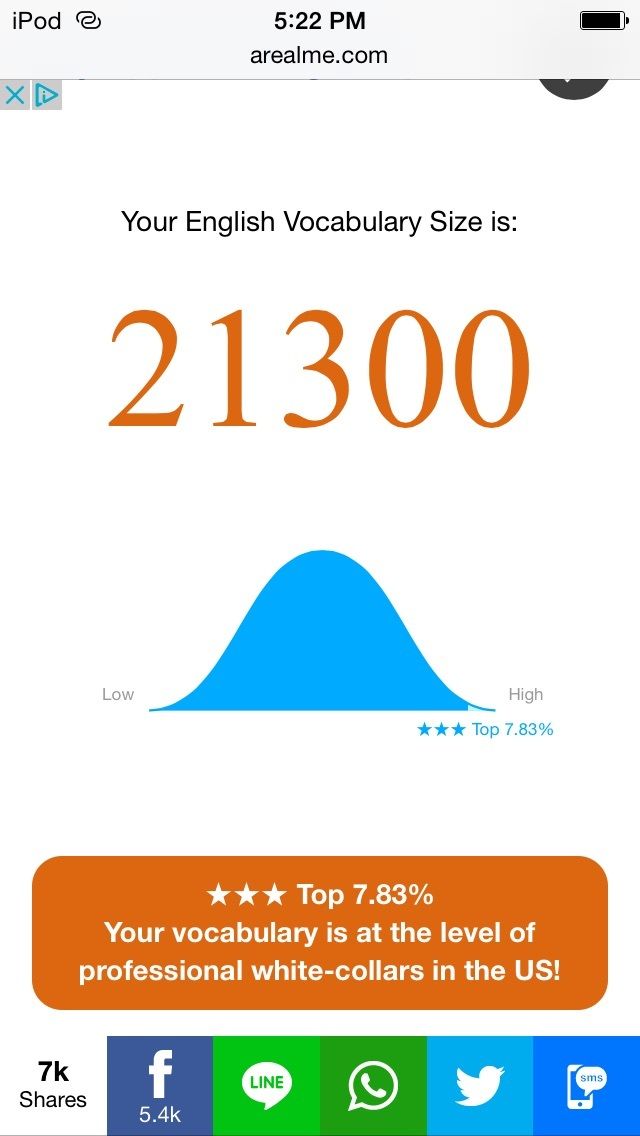Image resolution: width=640 pixels, height=1136 pixels.
Task: Share the result via LINE
Action: pos(266,1086)
